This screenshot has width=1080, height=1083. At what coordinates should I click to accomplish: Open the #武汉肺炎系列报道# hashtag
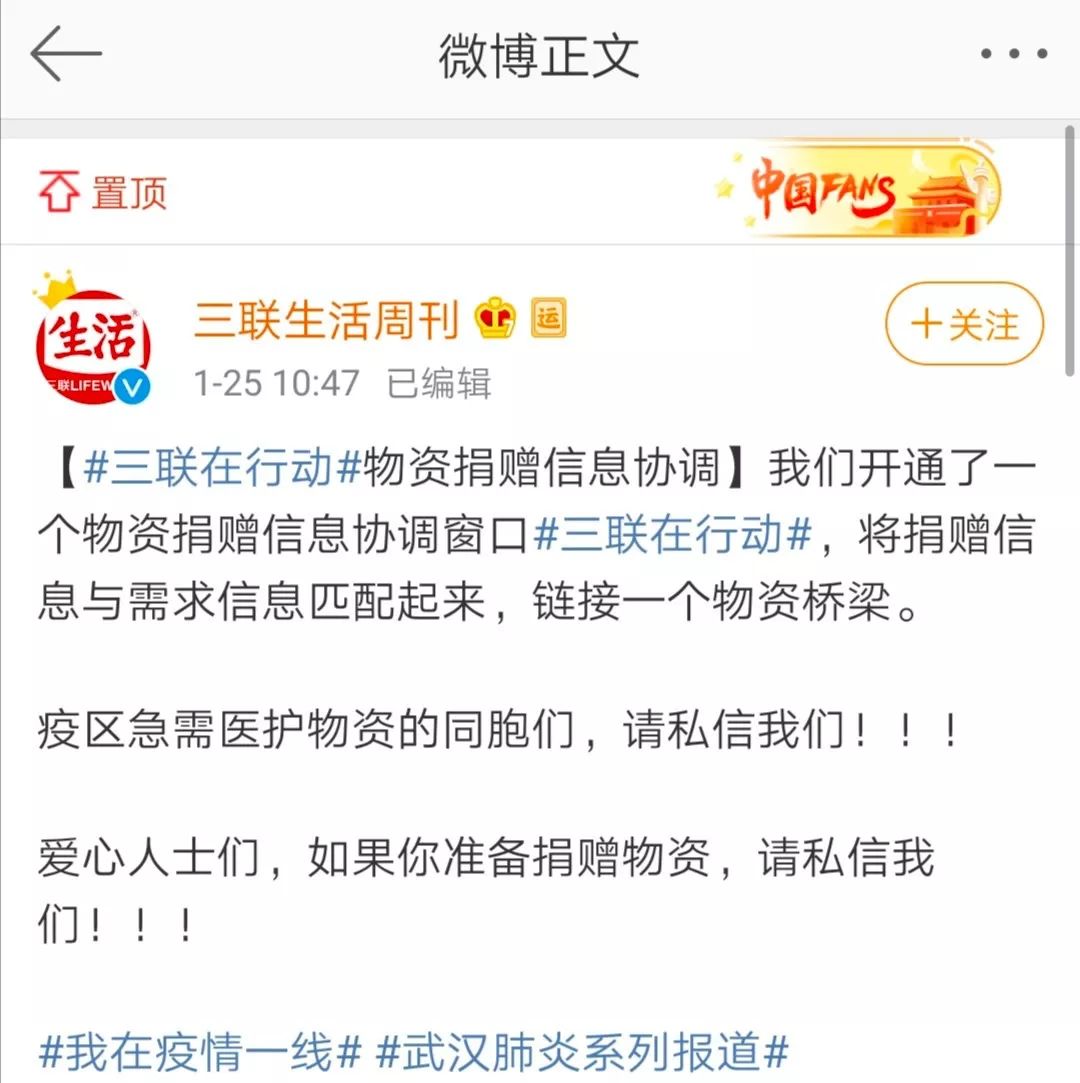tap(583, 1052)
